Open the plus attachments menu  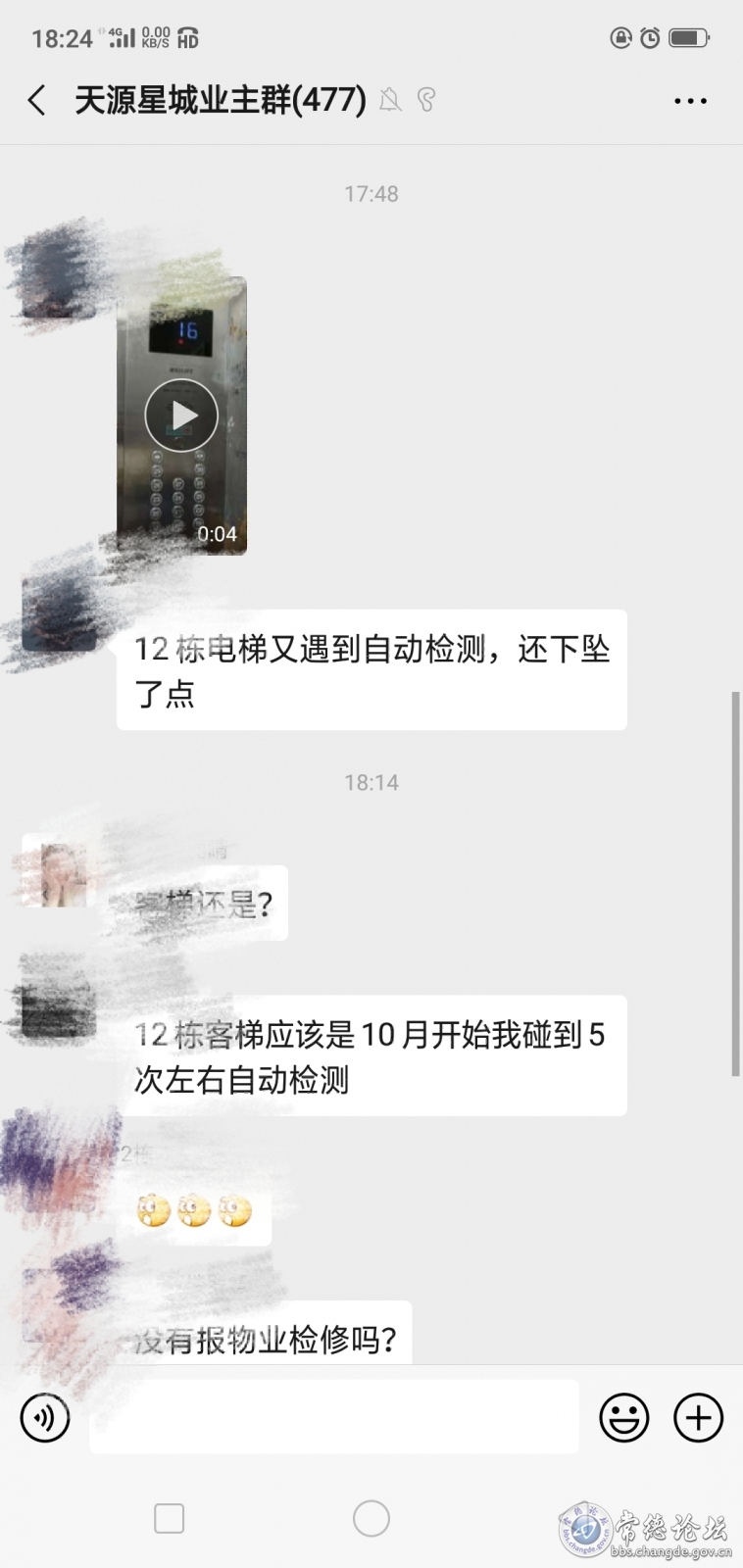pos(698,1417)
